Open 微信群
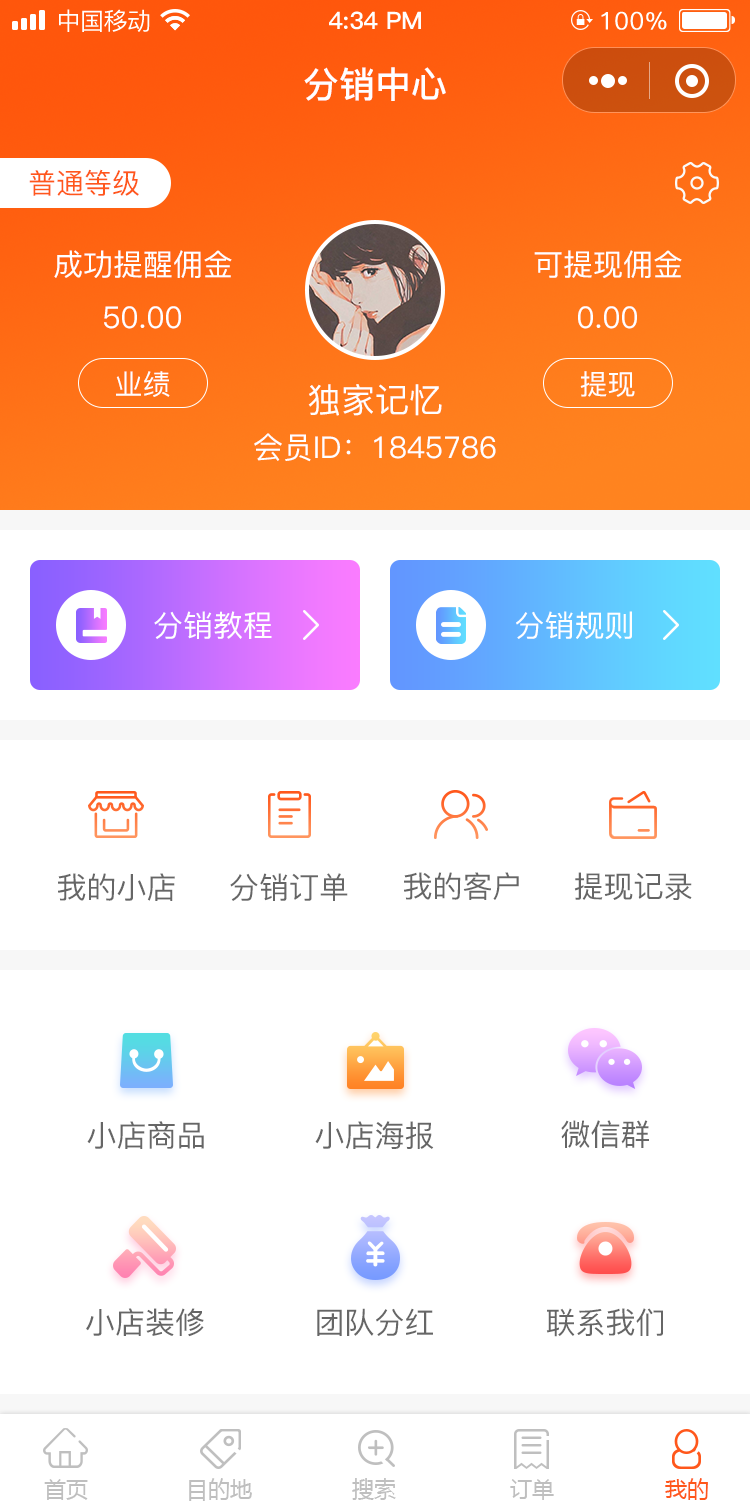Screen dimensions: 750x1512 [605, 1090]
